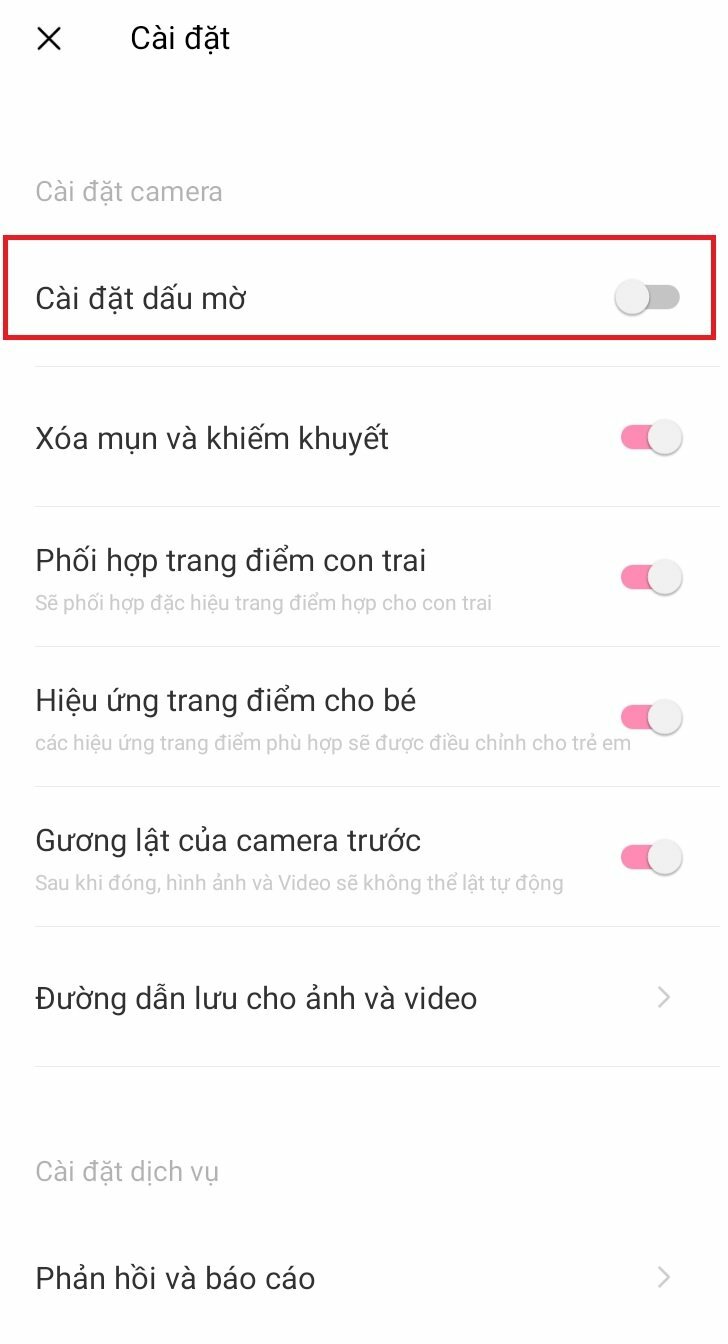Select the "Xóa mụn và khiếm khuyết" row

pos(213,437)
